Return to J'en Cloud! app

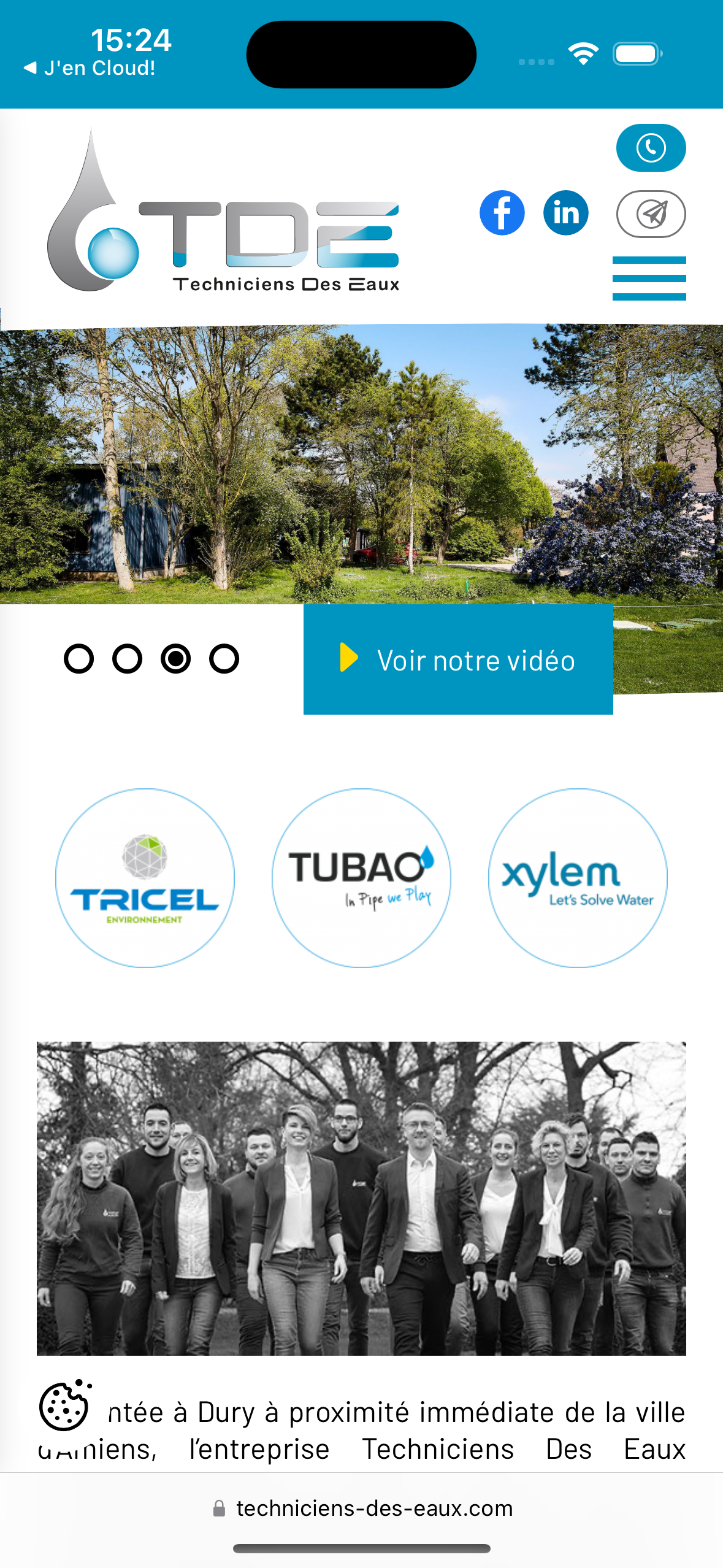point(90,68)
